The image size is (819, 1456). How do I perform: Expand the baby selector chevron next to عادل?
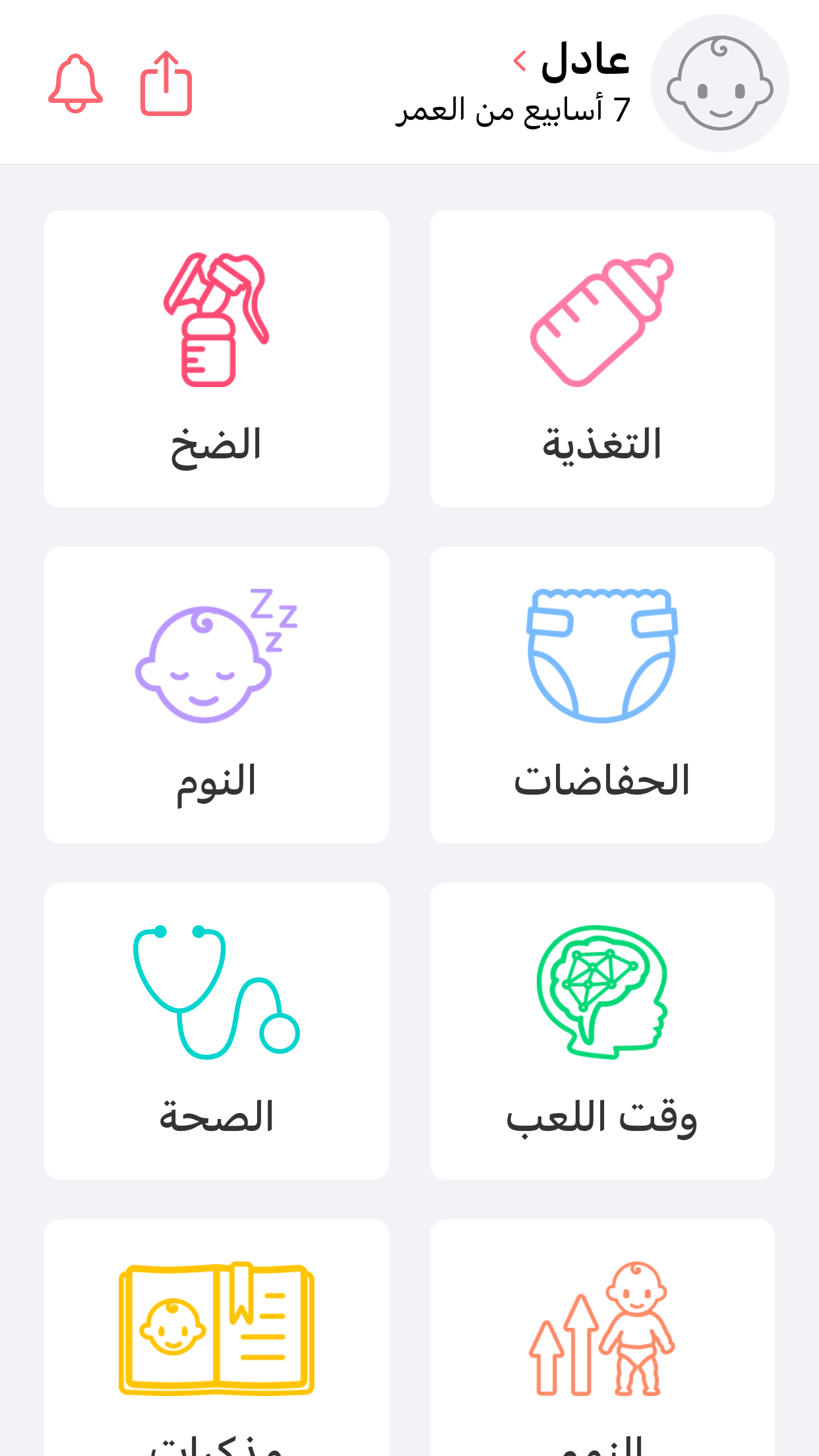(x=518, y=61)
